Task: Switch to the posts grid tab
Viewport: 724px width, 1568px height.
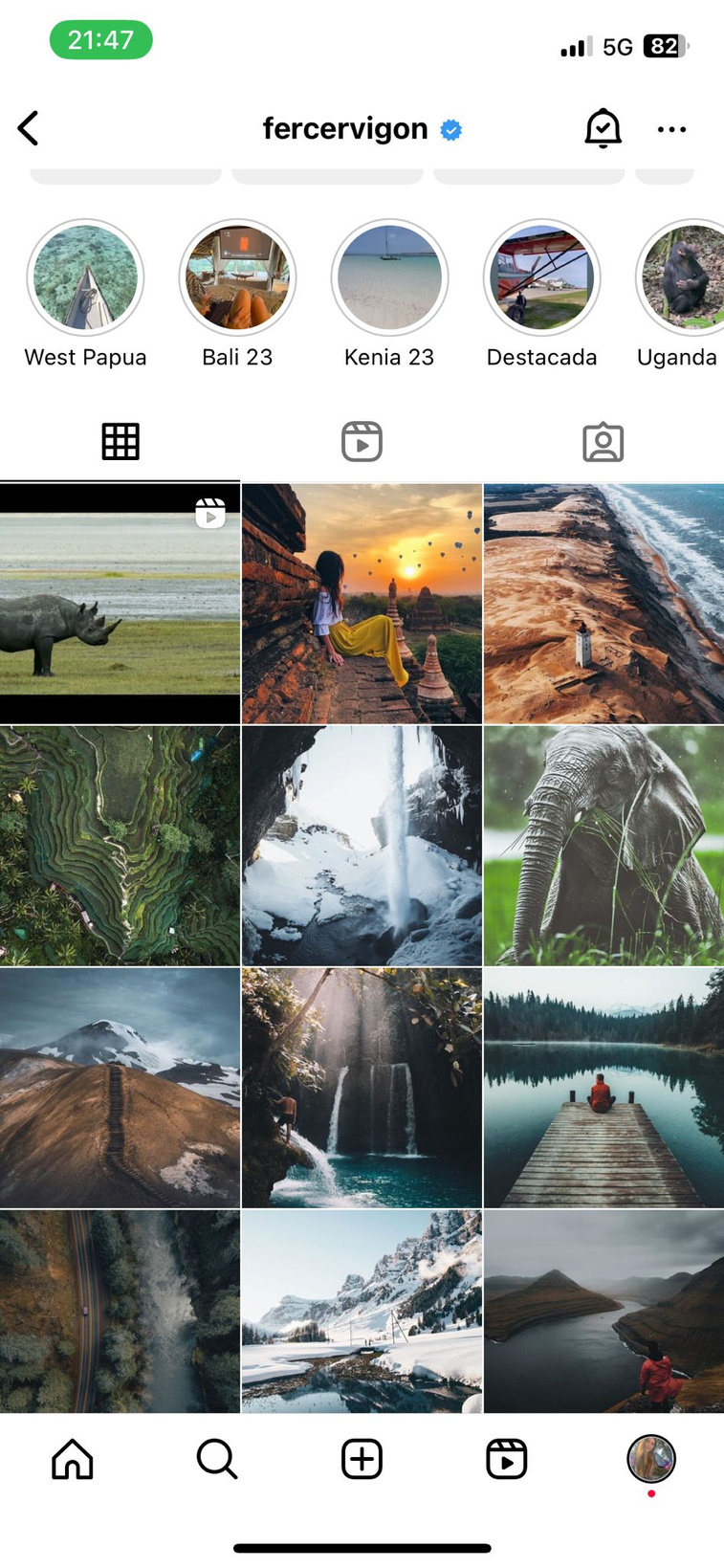Action: 121,442
